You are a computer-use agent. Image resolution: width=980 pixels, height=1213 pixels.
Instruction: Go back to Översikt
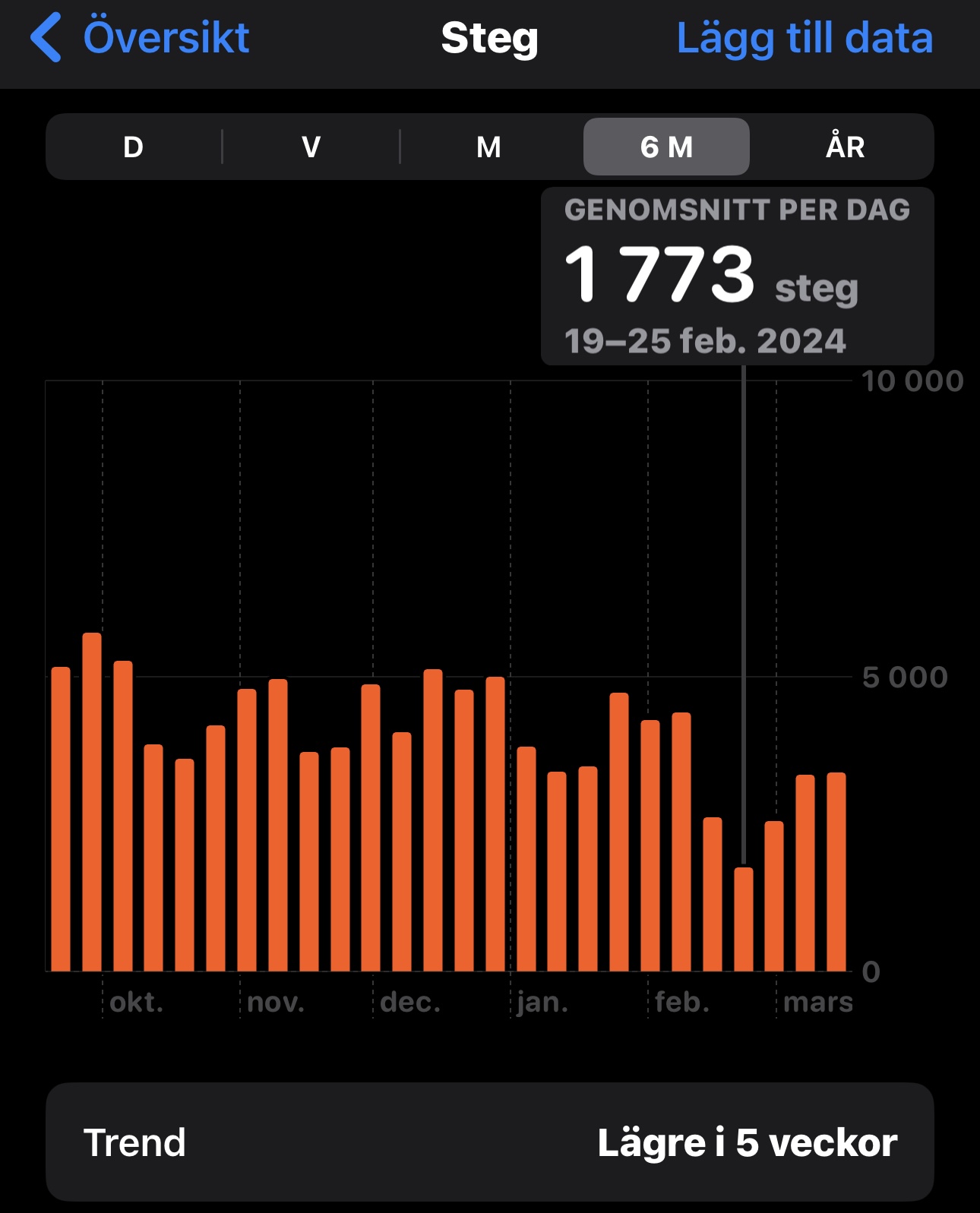click(x=141, y=38)
